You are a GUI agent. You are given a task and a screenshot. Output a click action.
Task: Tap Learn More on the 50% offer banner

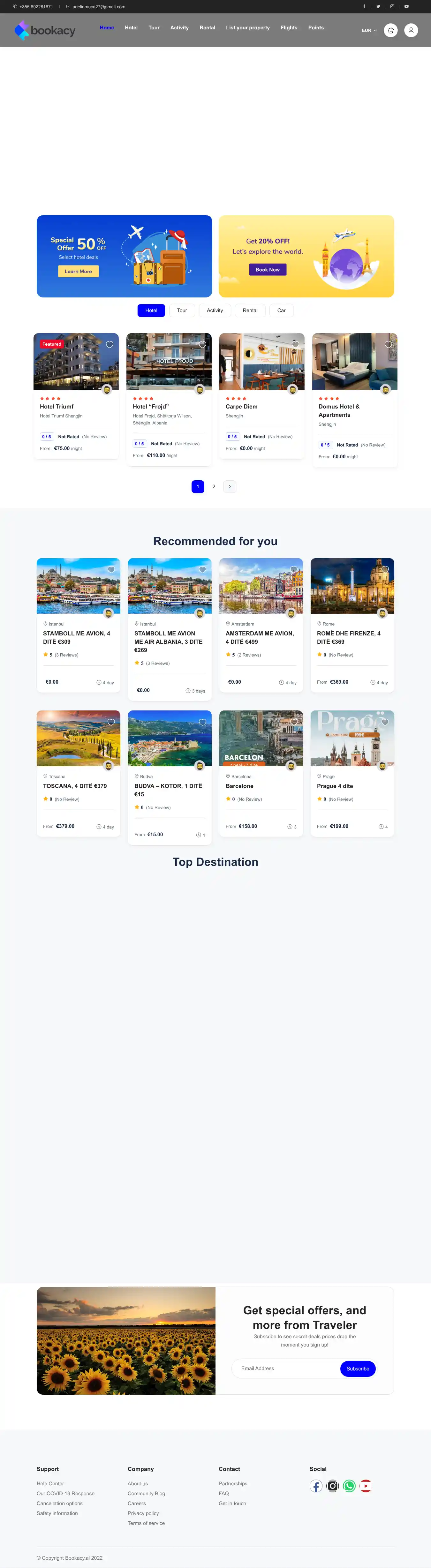coord(78,272)
